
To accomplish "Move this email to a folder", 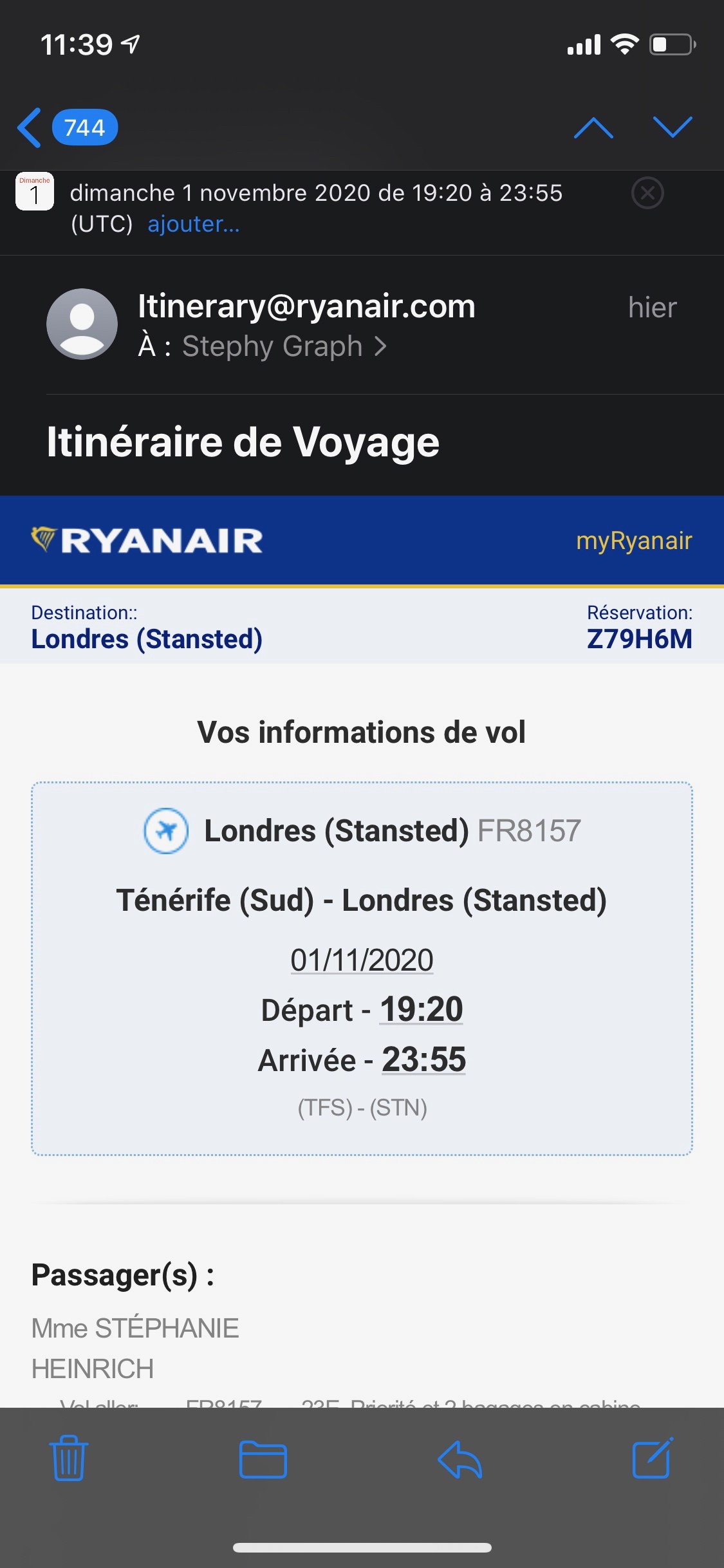I will click(x=263, y=1459).
